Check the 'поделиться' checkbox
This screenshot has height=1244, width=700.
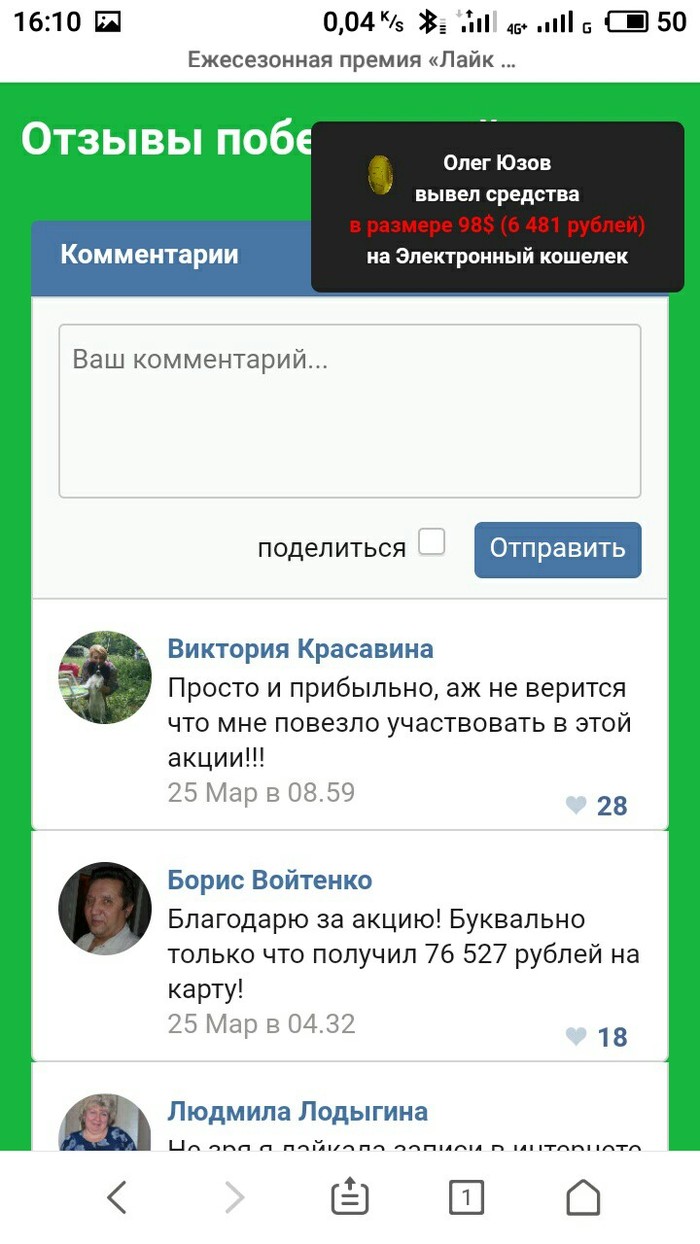431,543
